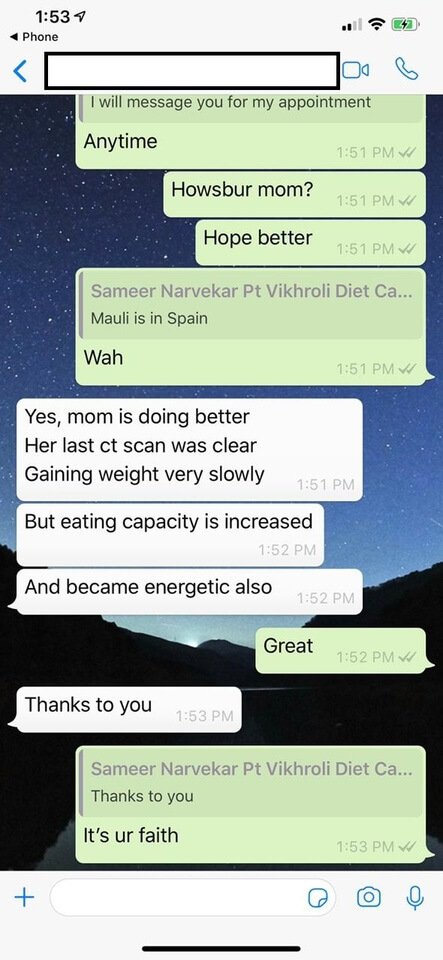Start a voice call

click(406, 69)
